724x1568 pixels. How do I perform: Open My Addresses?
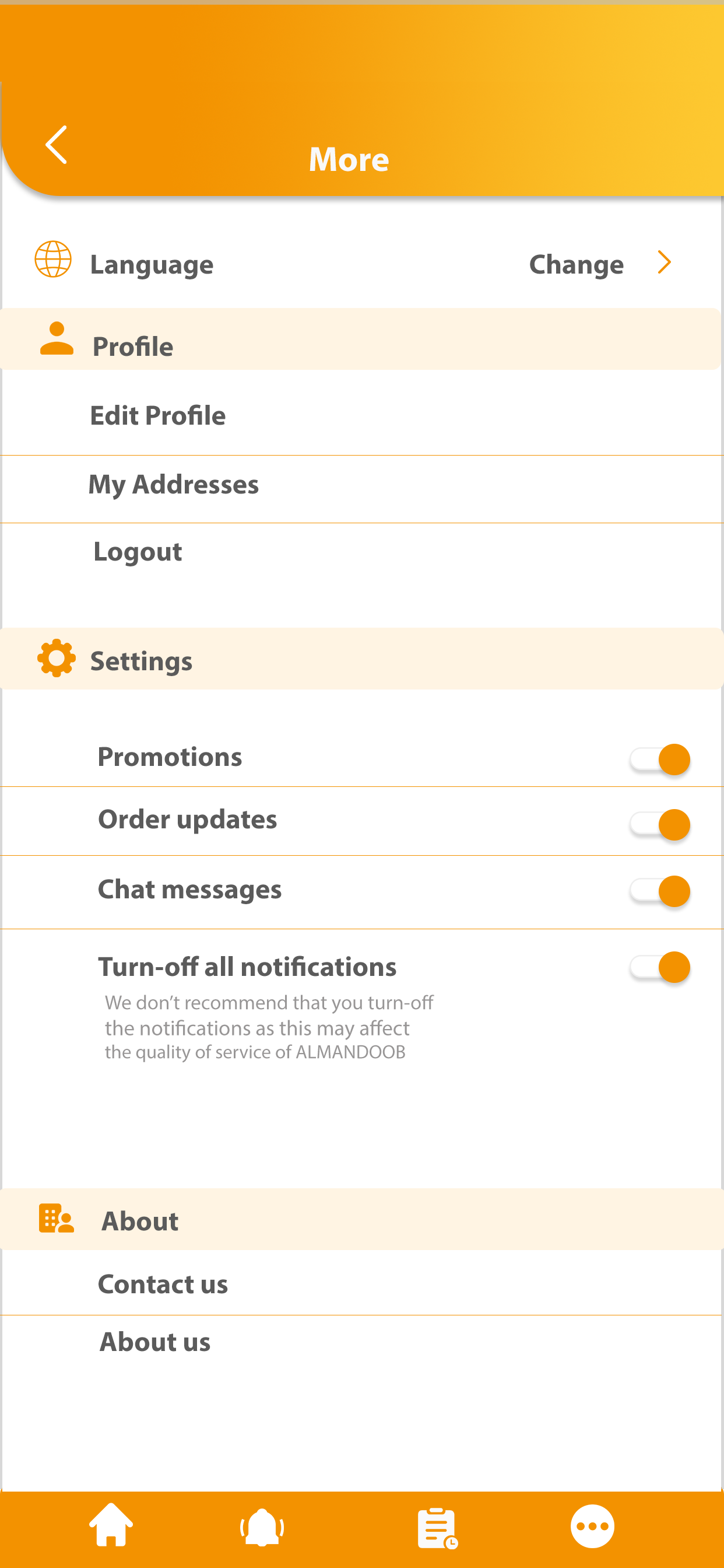tap(173, 485)
